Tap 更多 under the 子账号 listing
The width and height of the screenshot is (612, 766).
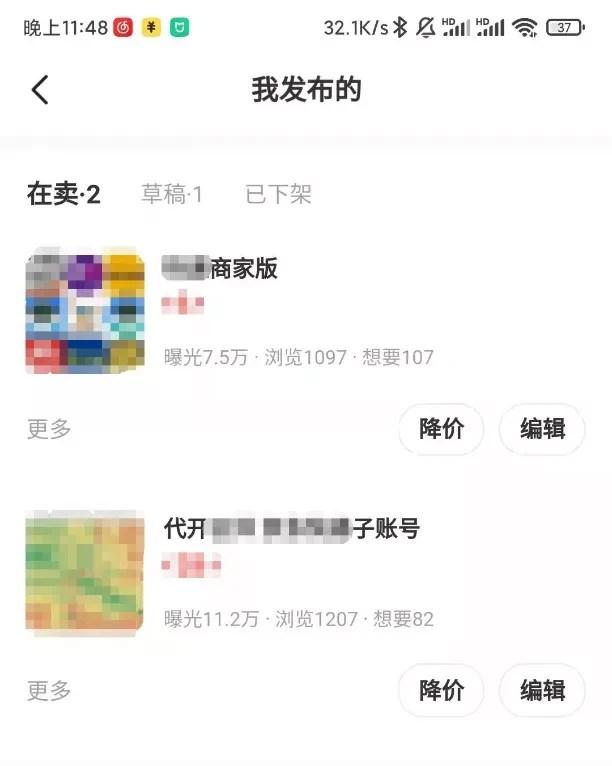[x=49, y=690]
